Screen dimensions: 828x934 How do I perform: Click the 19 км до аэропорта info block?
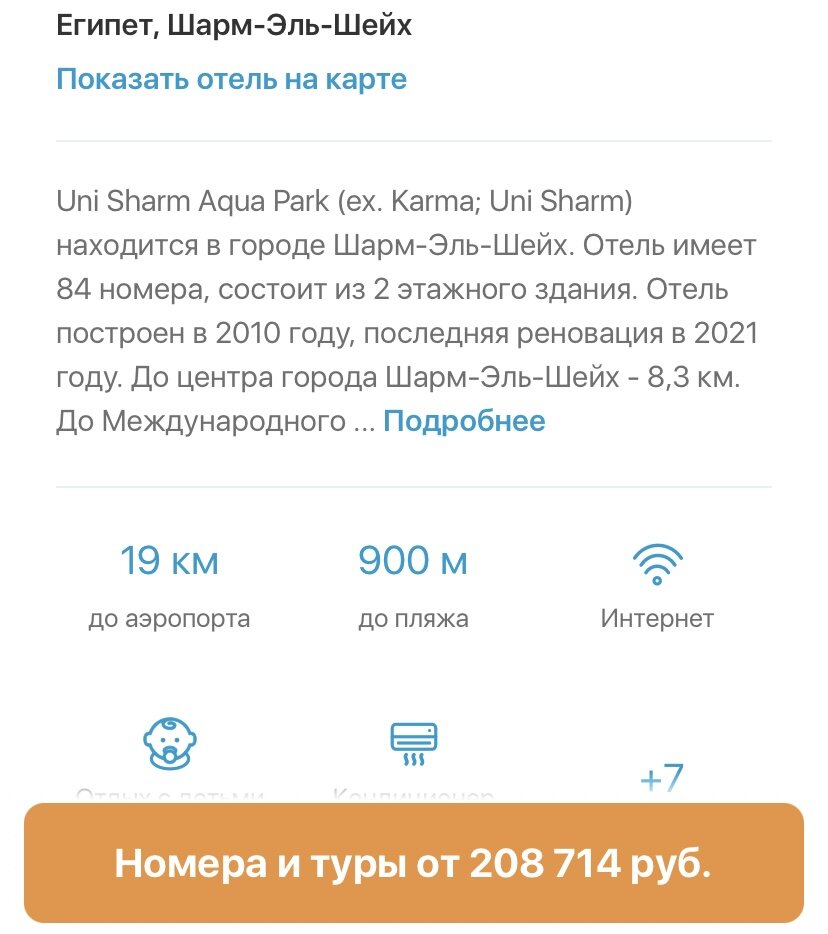point(168,585)
